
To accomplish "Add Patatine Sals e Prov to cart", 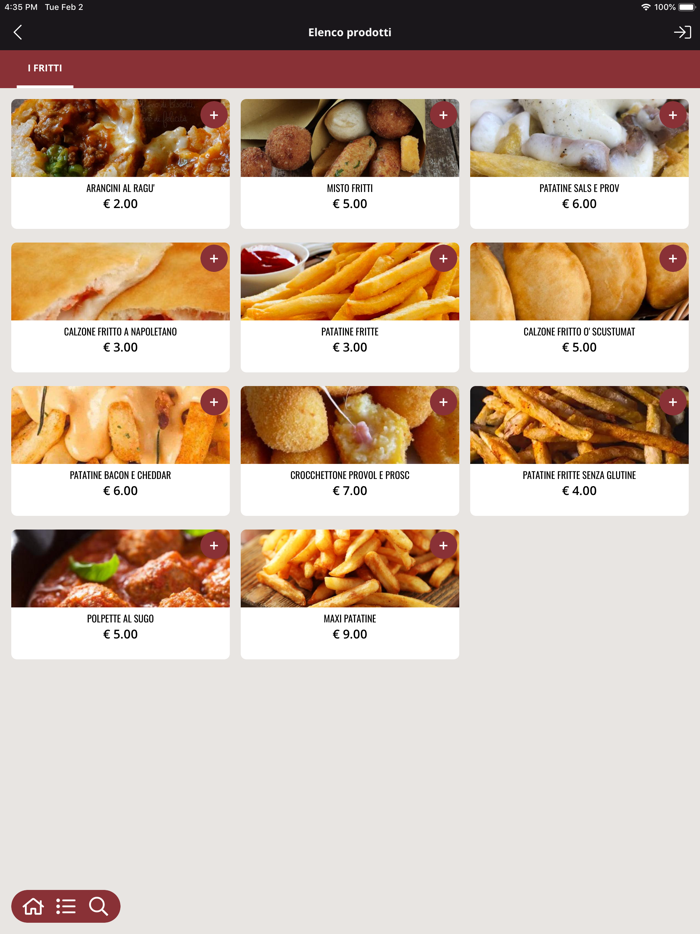I will pos(673,115).
